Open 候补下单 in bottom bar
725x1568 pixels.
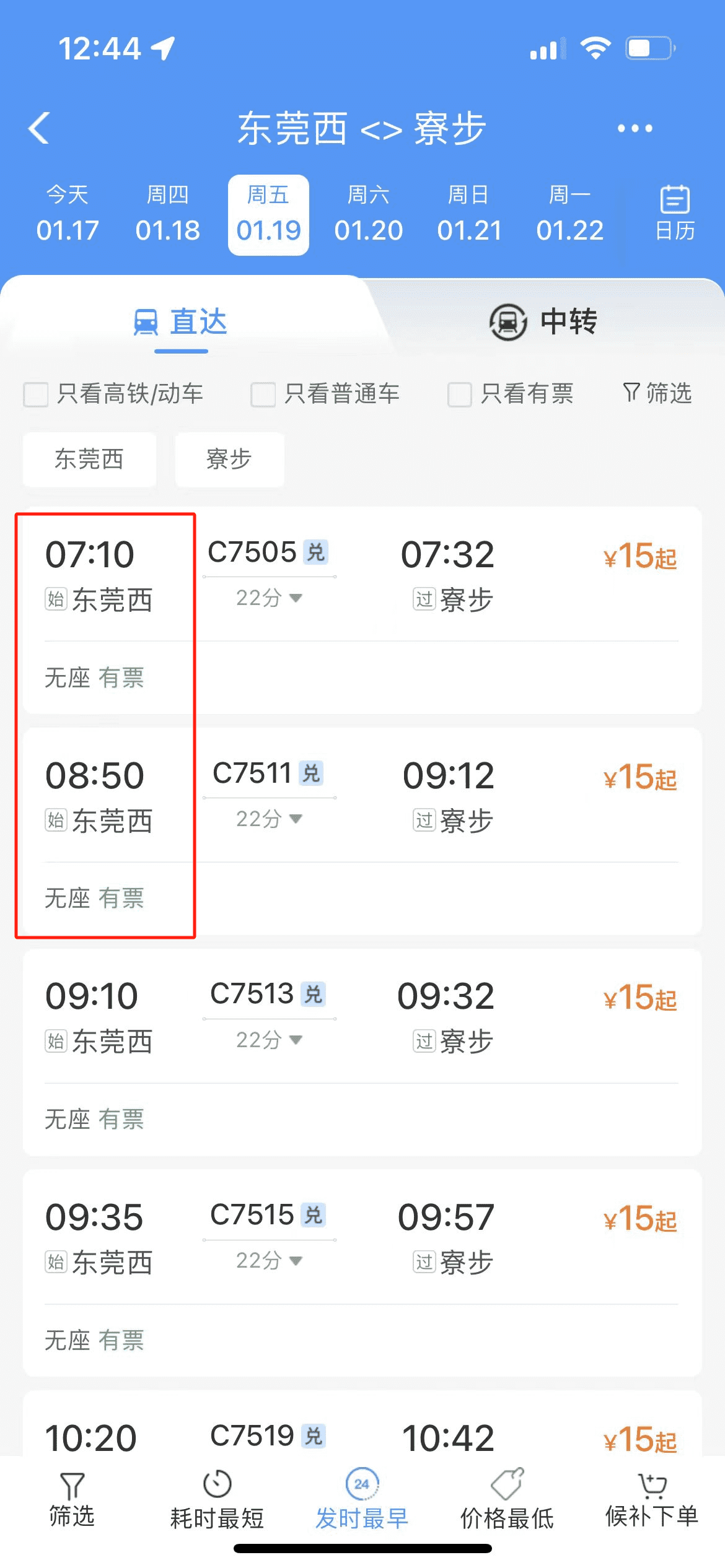(652, 1500)
